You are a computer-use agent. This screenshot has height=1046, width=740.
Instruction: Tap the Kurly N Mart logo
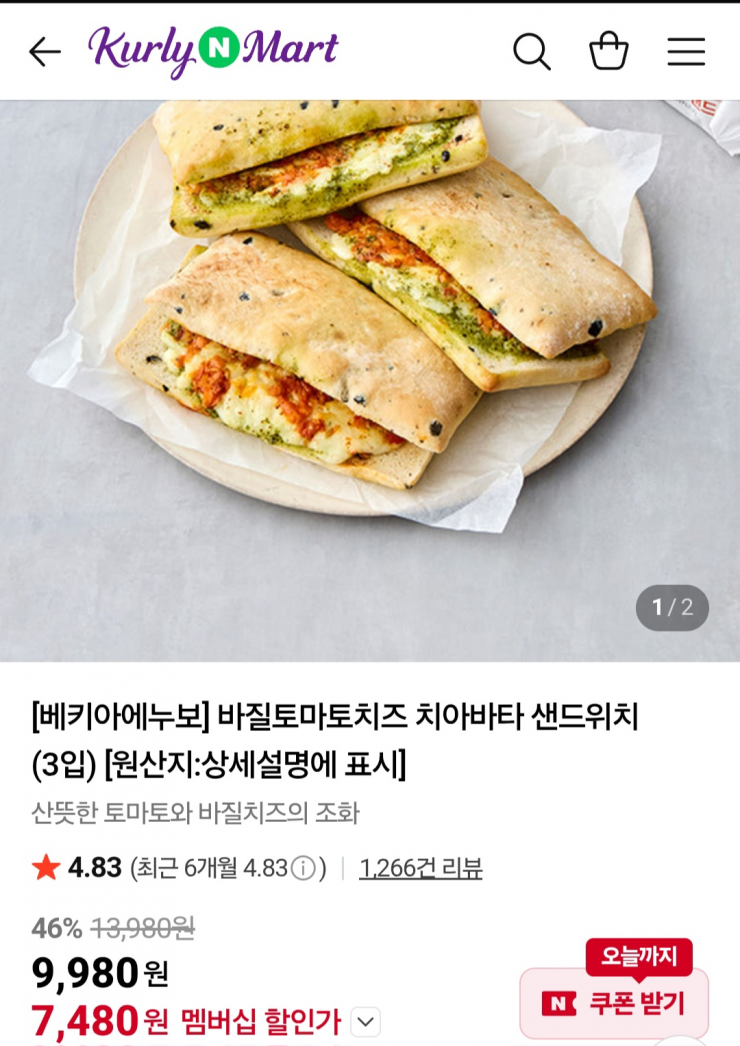click(x=213, y=49)
